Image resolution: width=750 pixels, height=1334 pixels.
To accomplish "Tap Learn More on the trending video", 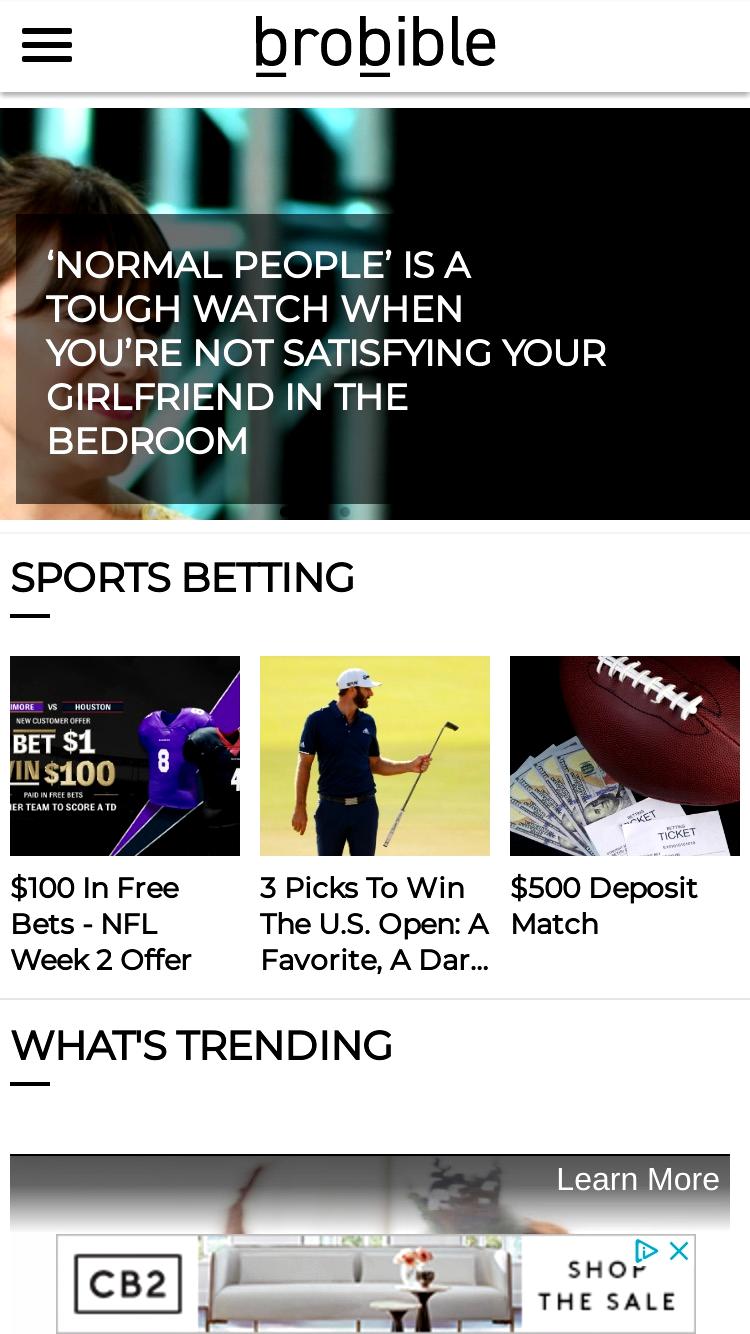I will pyautogui.click(x=638, y=1179).
